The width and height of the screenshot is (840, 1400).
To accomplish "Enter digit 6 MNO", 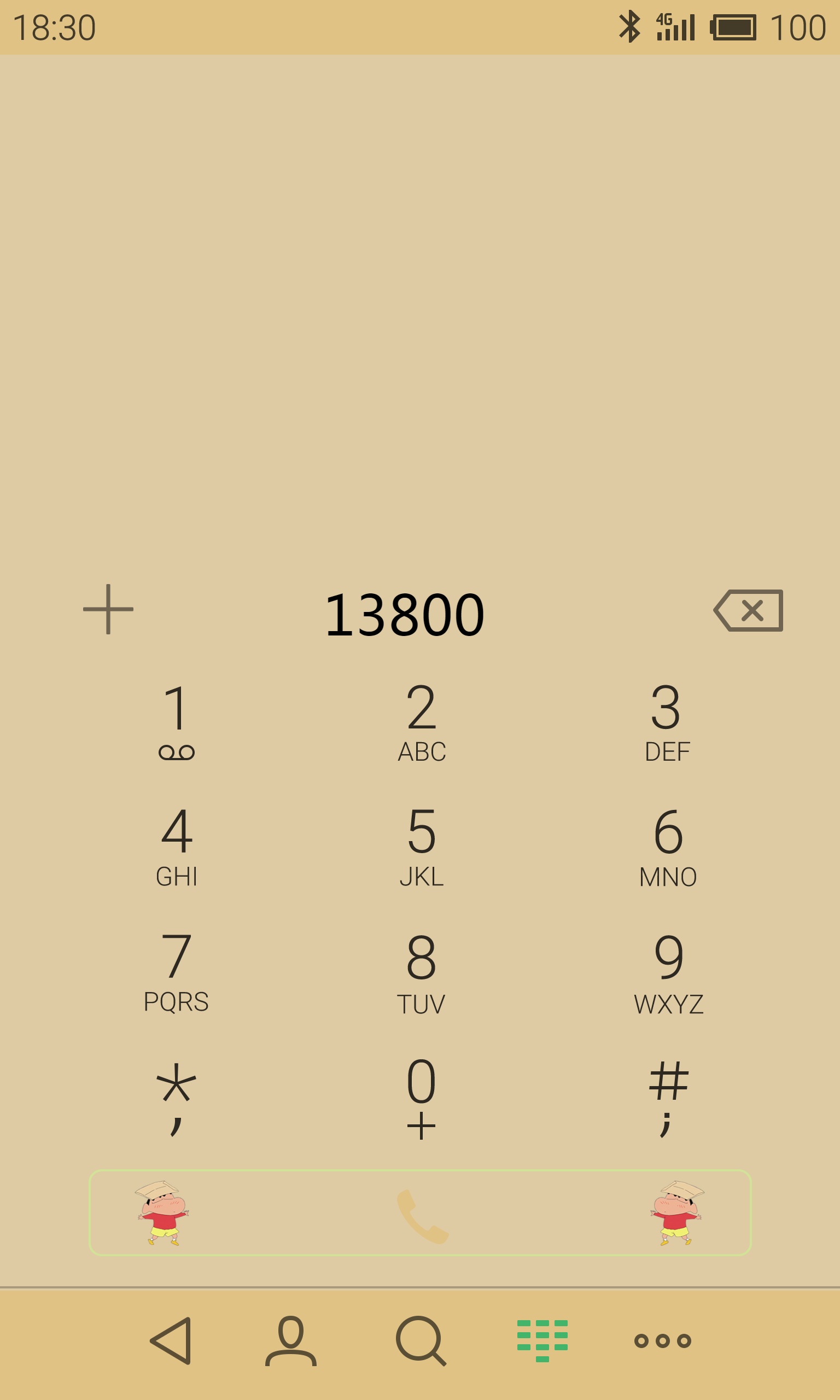I will click(668, 848).
